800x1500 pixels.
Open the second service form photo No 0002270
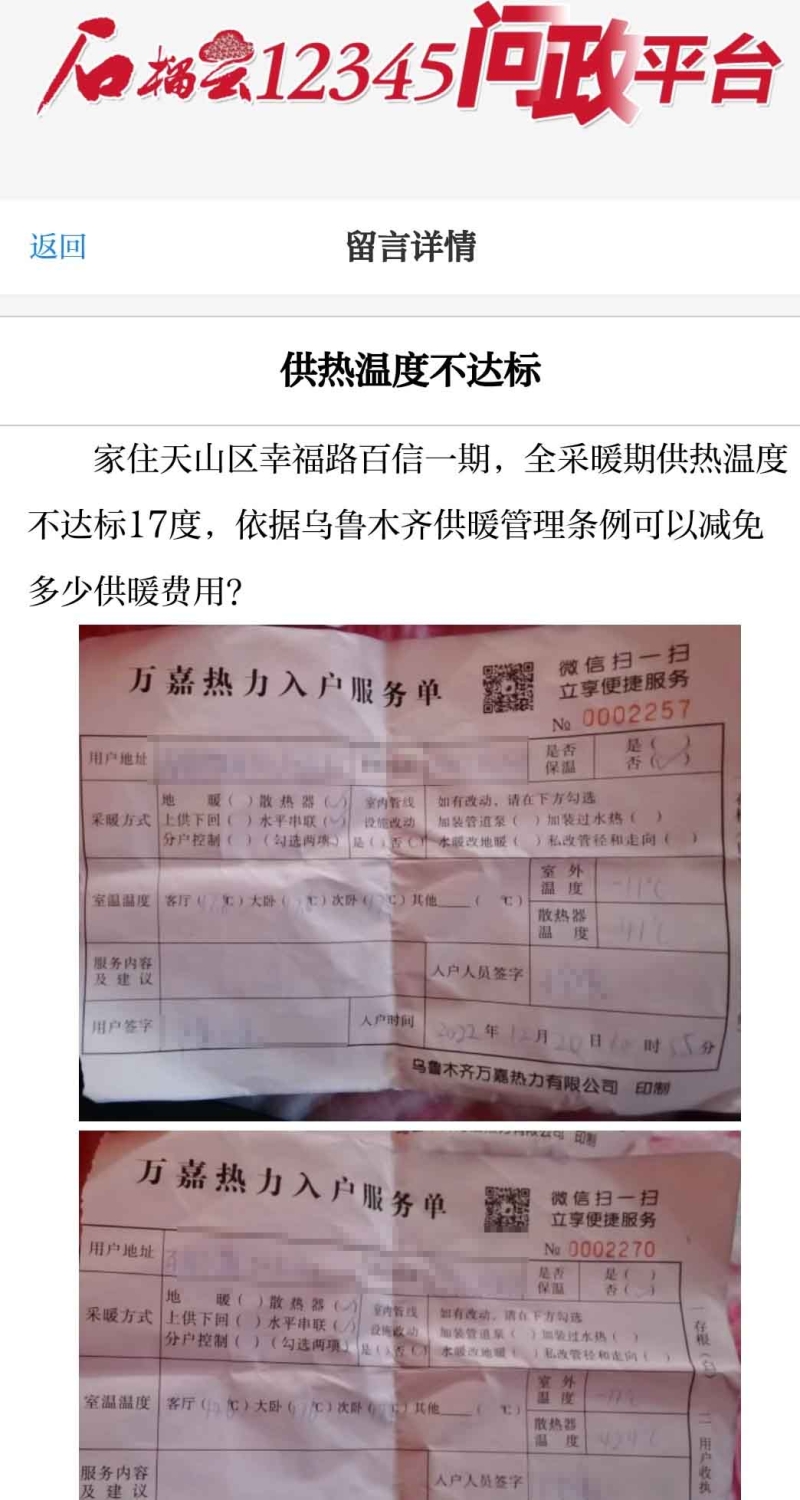tap(410, 1315)
